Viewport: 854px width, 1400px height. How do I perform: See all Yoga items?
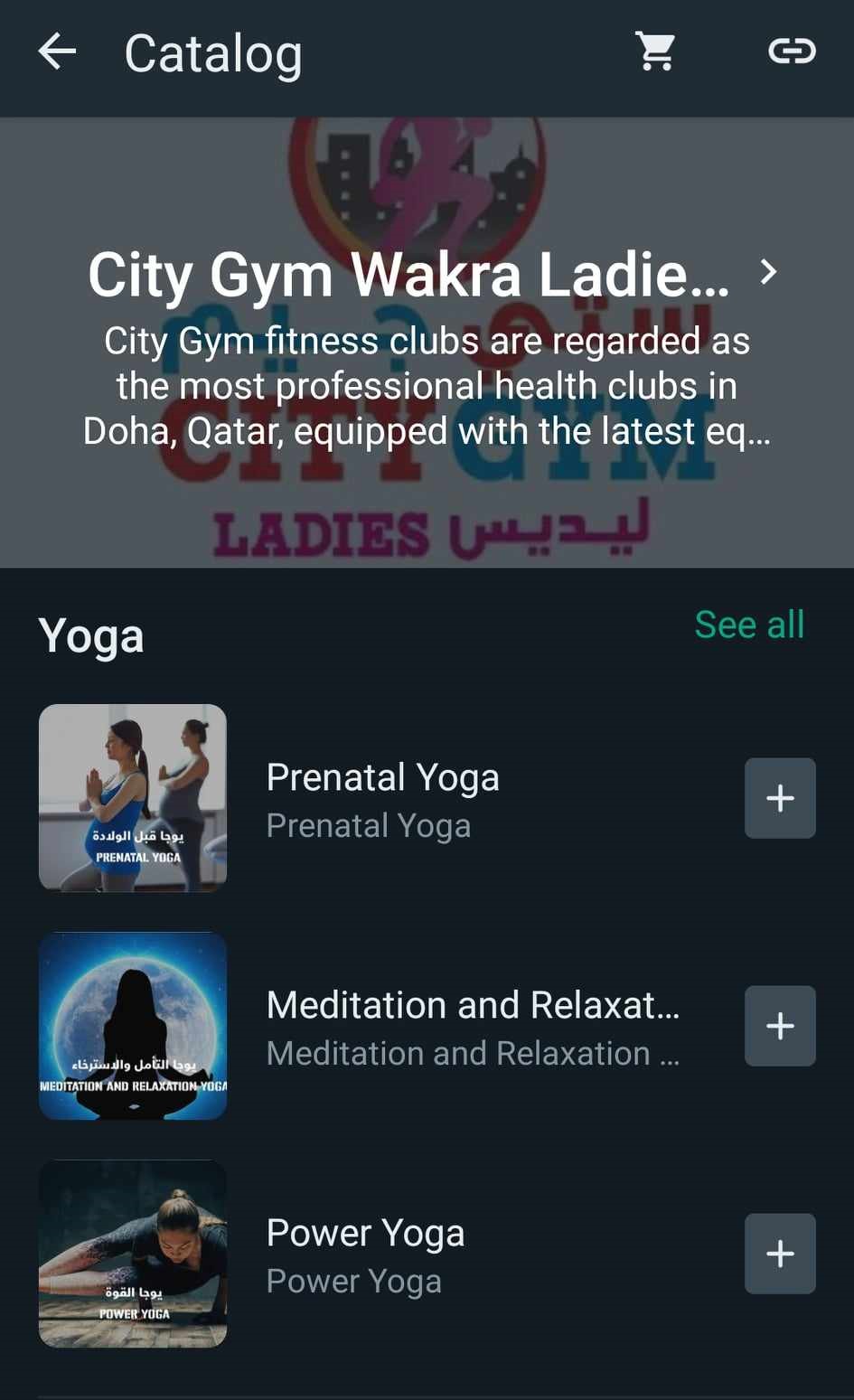tap(748, 625)
